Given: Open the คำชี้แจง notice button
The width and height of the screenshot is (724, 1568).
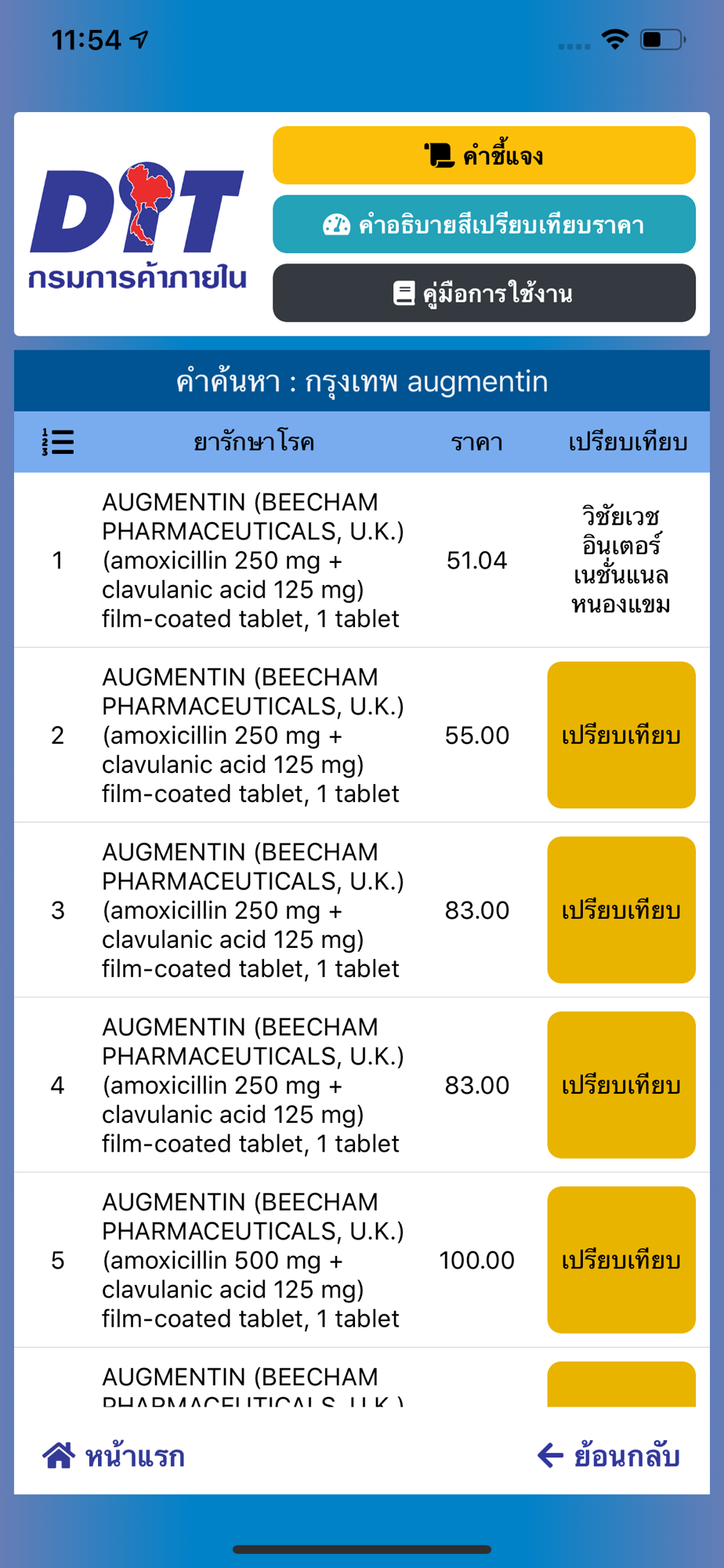Looking at the screenshot, I should (483, 155).
